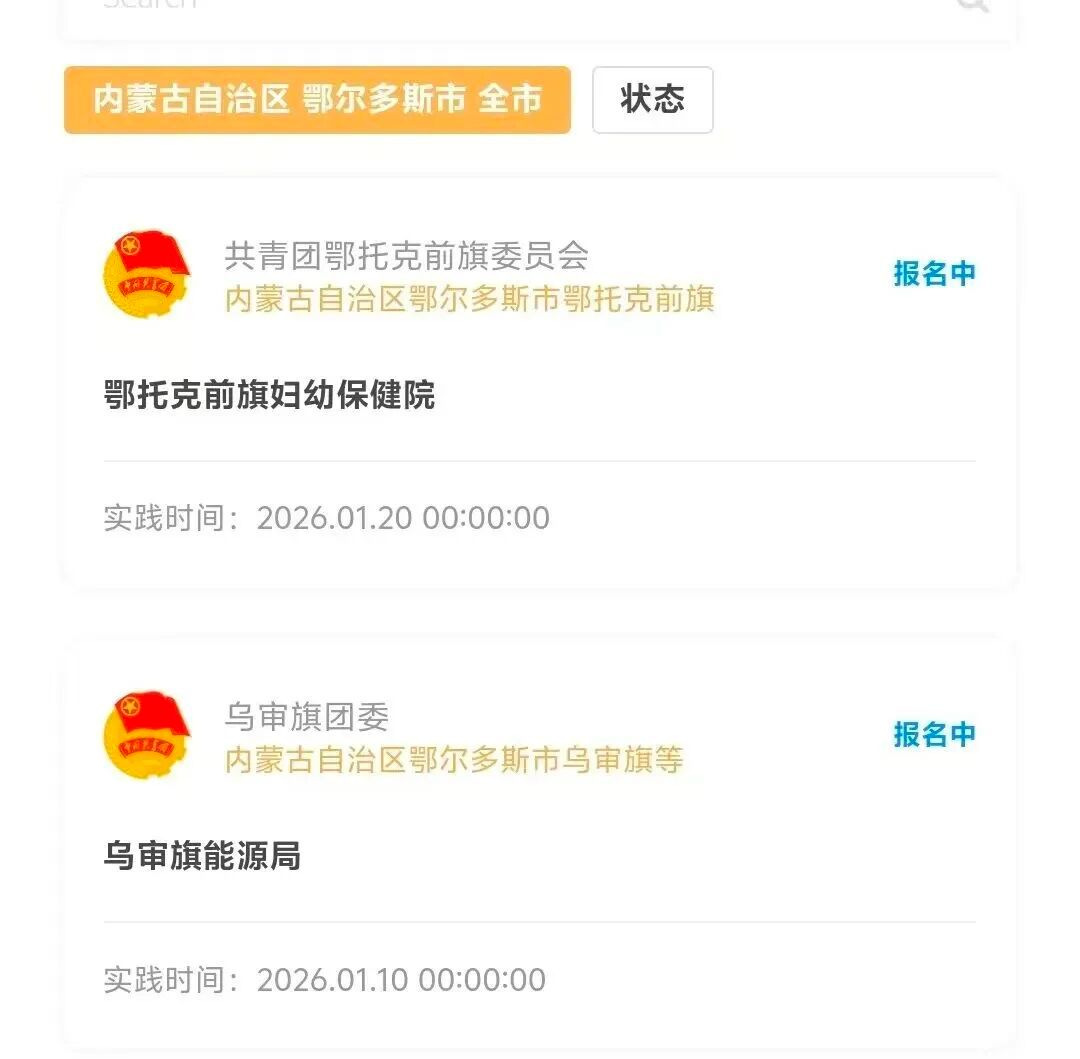This screenshot has width=1080, height=1059.
Task: Open the 鄂托克前旗妇幼保健院 practice card
Action: tap(270, 396)
